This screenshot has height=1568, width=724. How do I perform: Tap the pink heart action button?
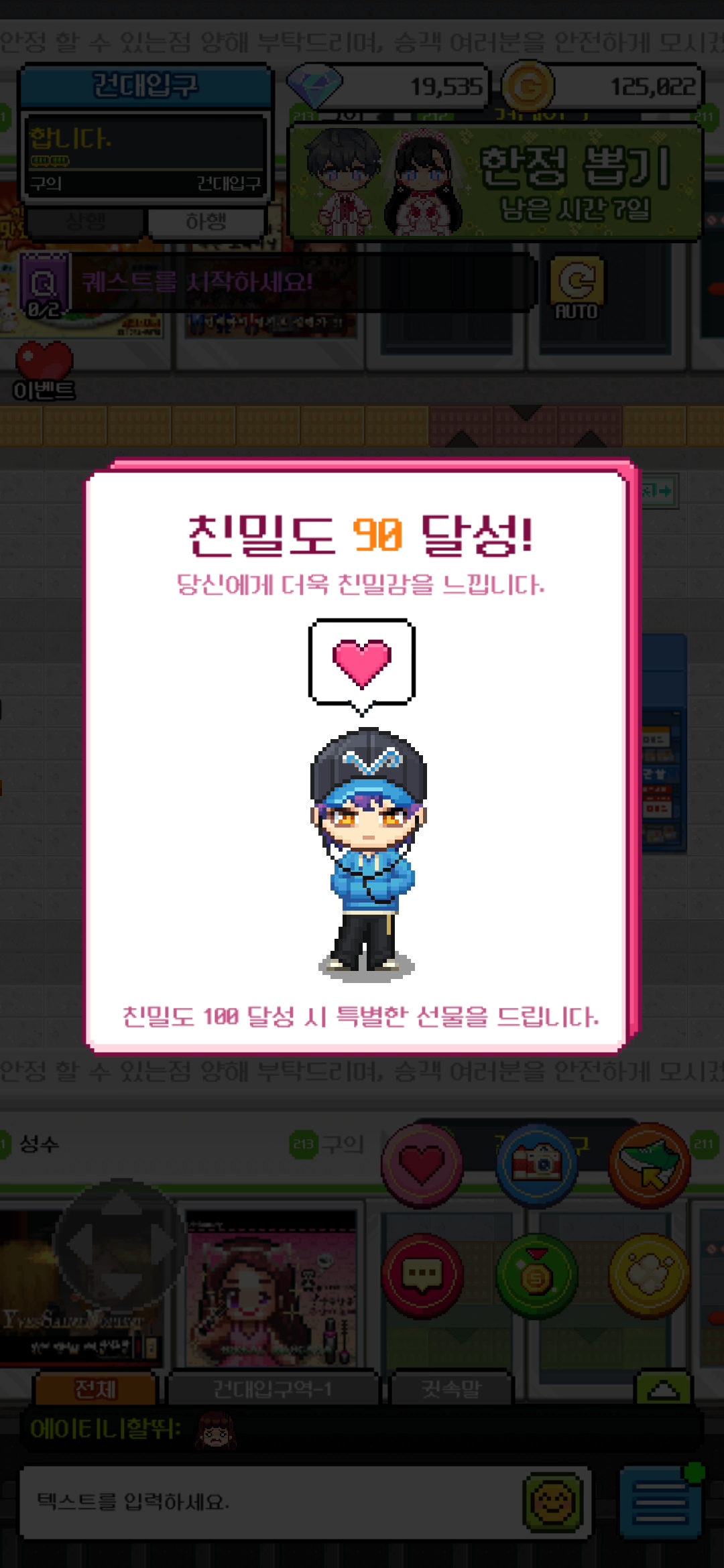tap(422, 1165)
